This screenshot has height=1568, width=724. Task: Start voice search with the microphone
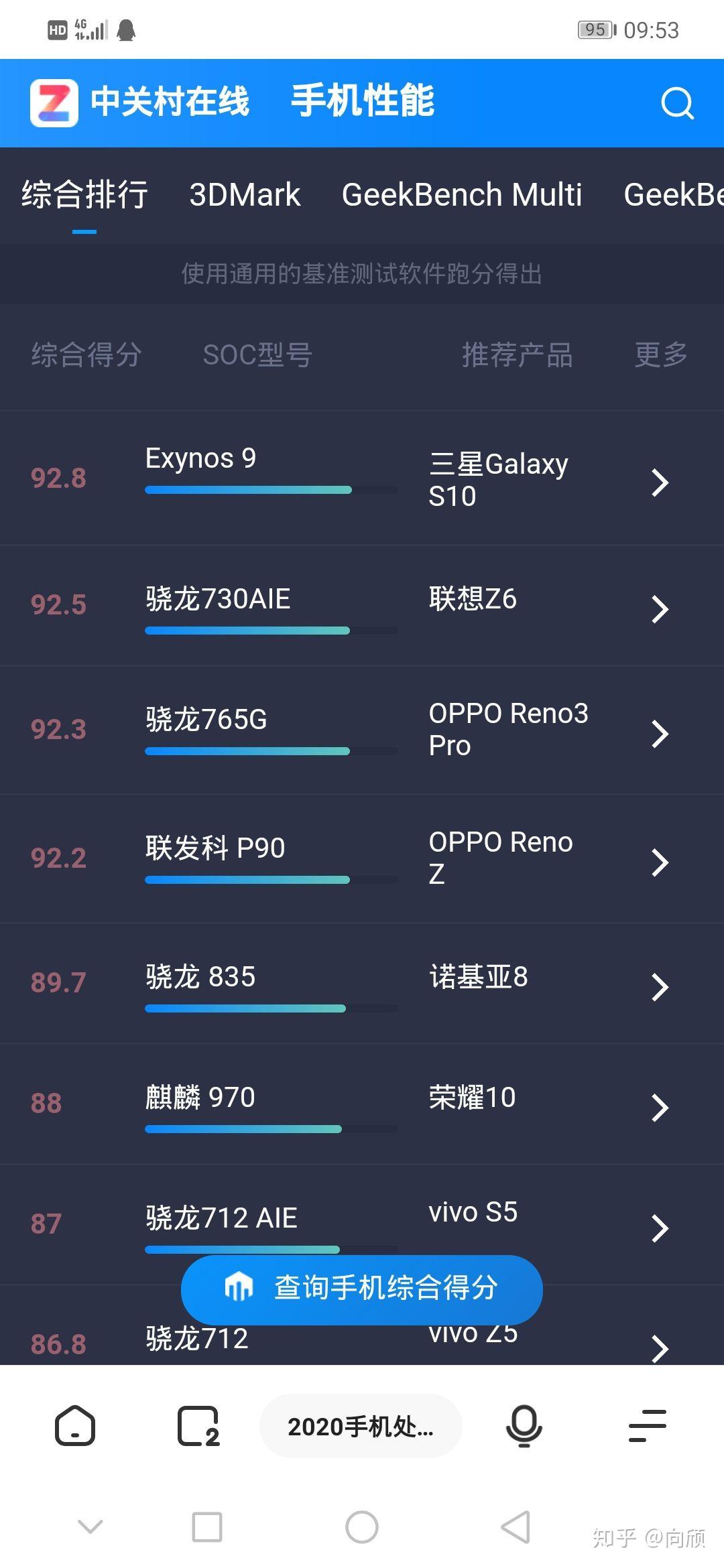coord(524,1426)
